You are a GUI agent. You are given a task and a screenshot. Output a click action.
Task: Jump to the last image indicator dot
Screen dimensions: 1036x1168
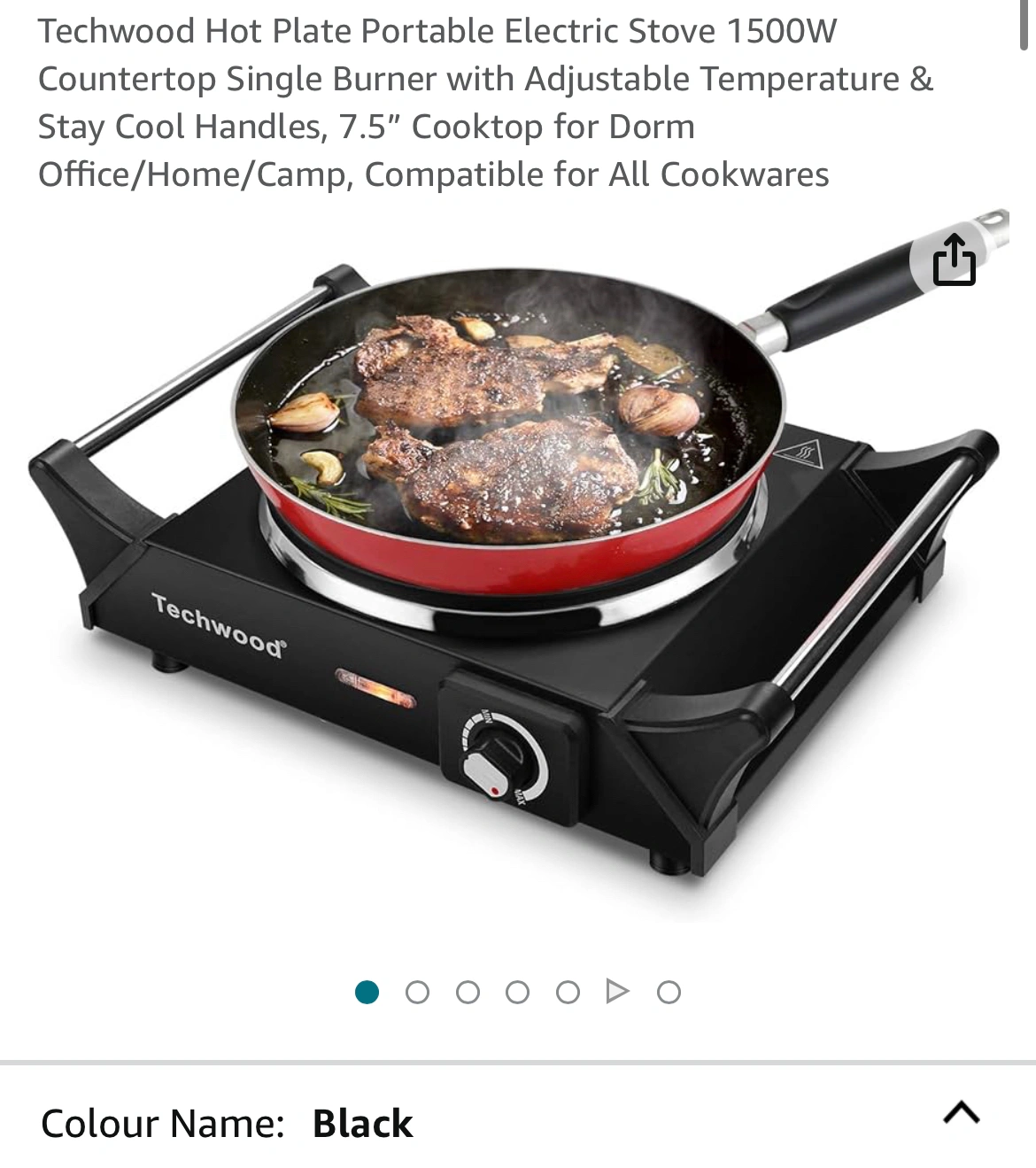[x=669, y=993]
